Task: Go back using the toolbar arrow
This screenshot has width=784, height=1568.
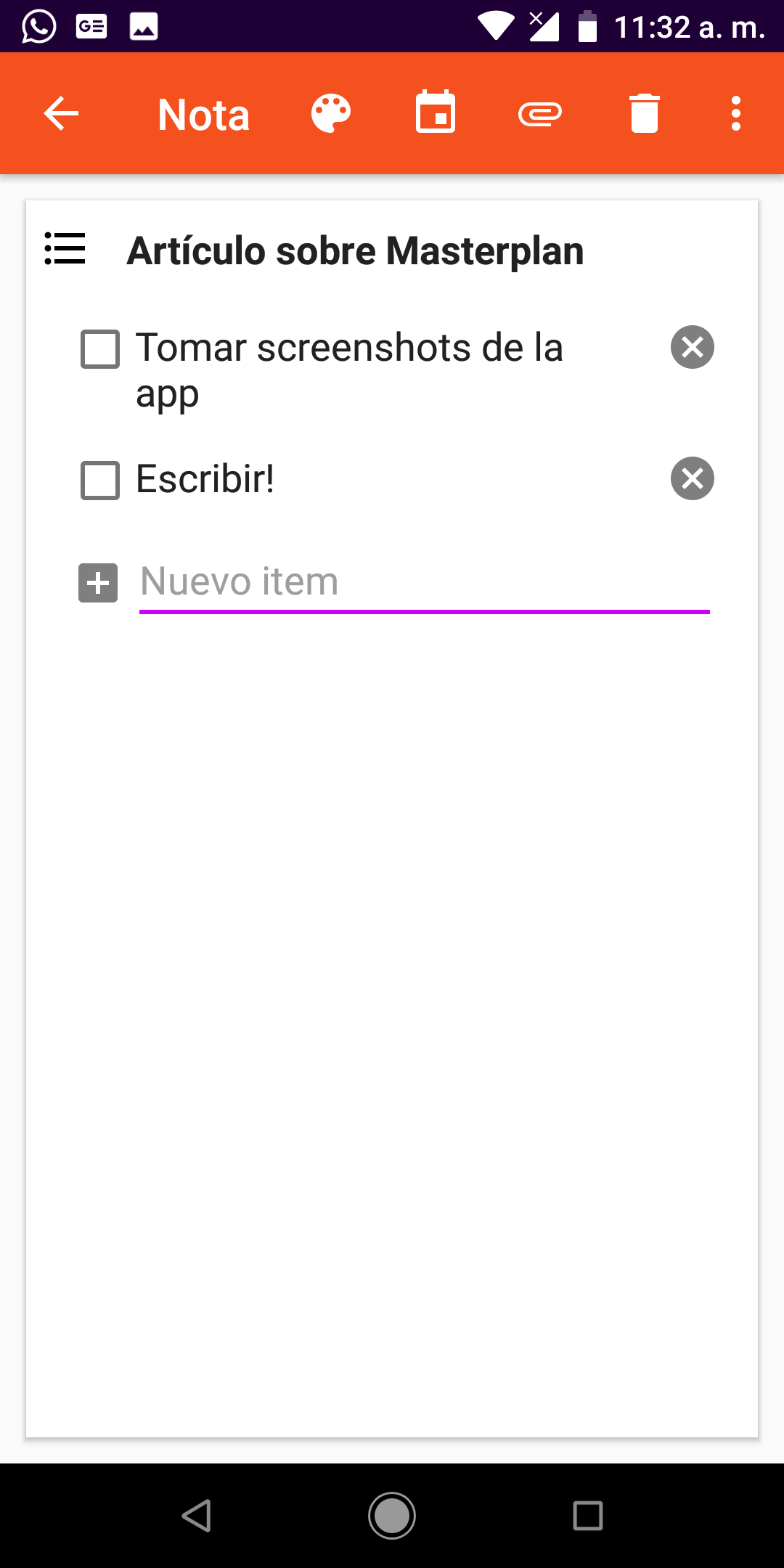Action: pyautogui.click(x=61, y=114)
